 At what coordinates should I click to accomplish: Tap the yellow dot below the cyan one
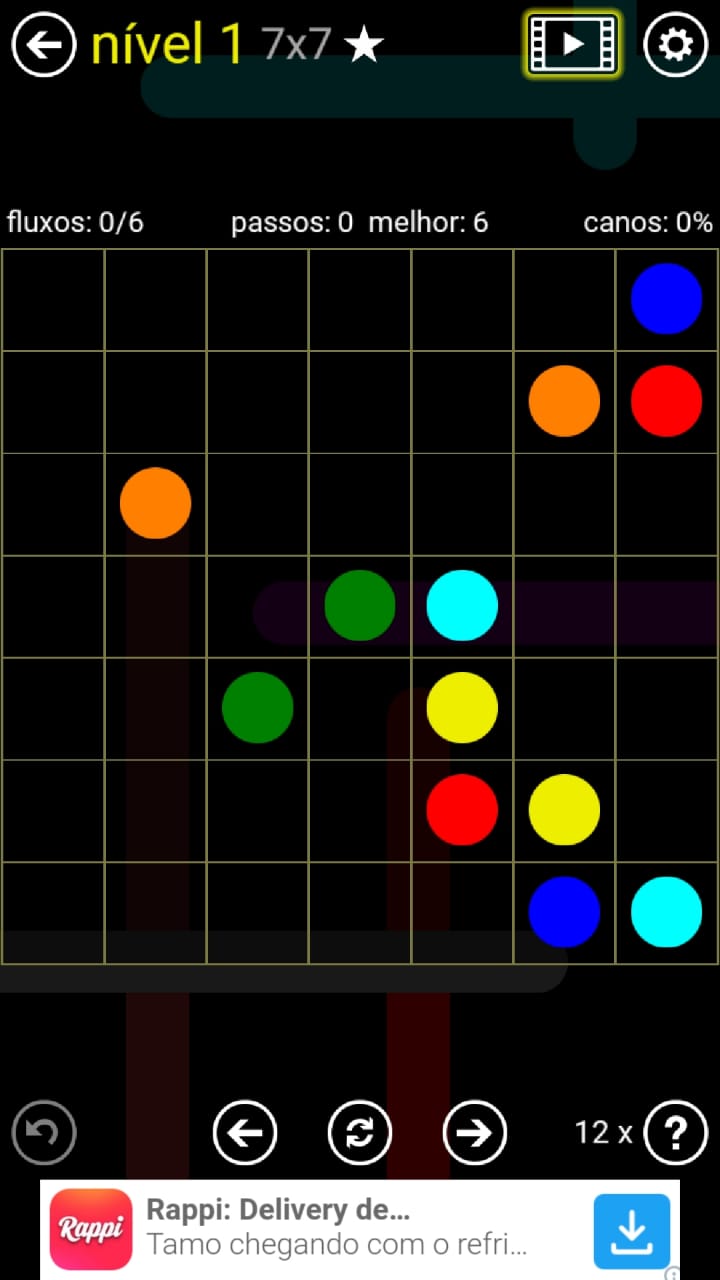(x=462, y=707)
